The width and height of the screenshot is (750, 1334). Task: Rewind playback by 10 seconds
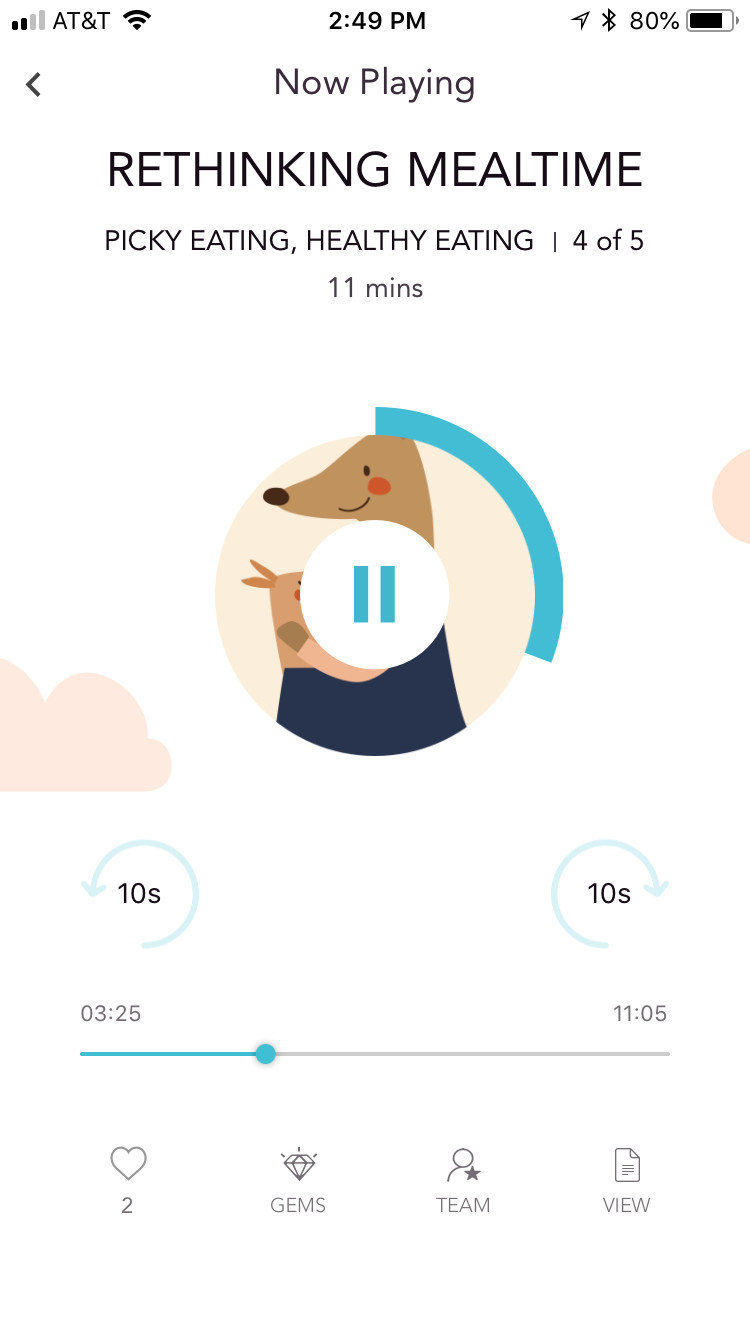(x=140, y=893)
